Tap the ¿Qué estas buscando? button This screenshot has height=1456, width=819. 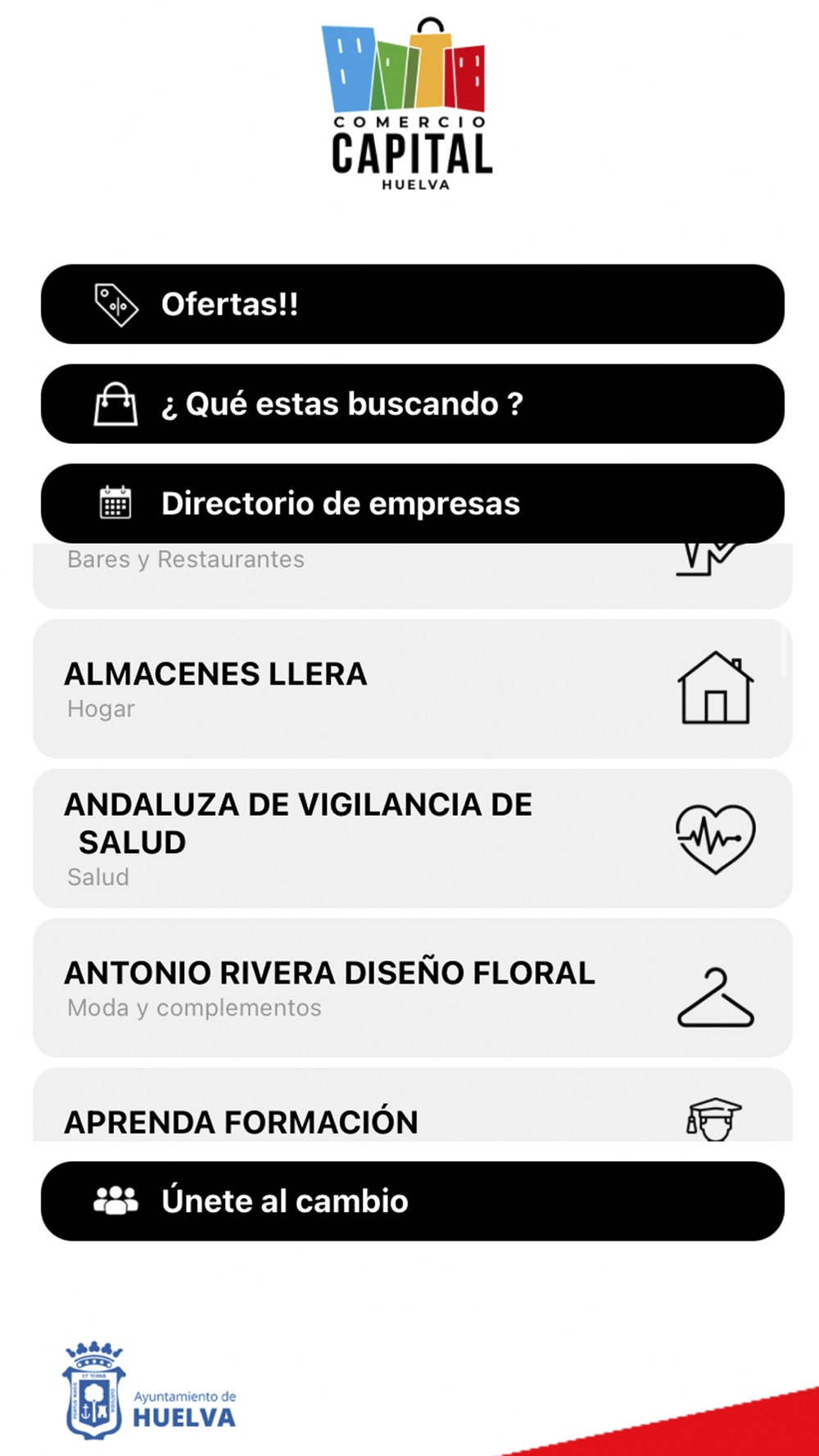coord(413,404)
